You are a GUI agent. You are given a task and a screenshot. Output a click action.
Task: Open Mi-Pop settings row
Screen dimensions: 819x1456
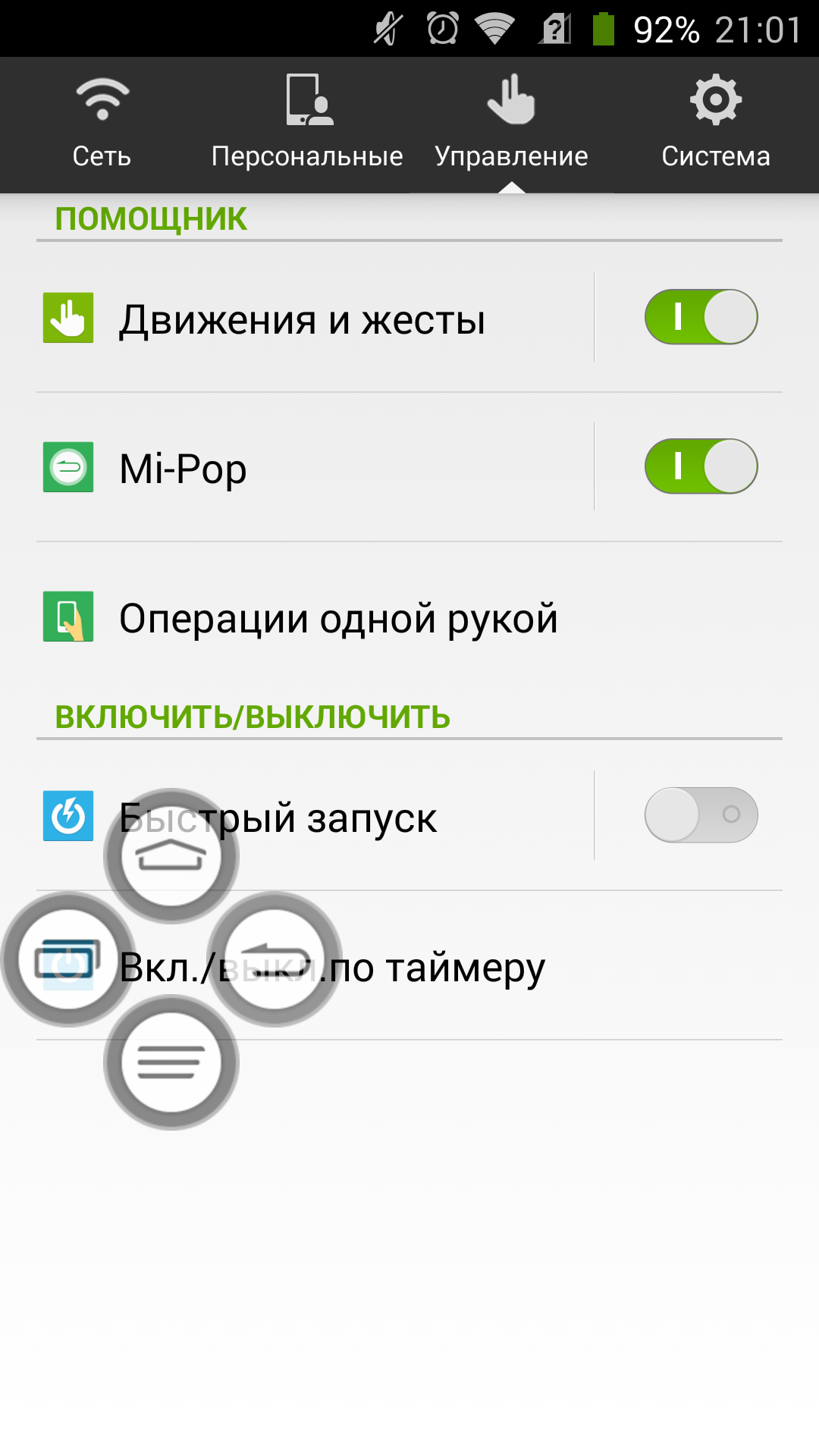(x=315, y=467)
